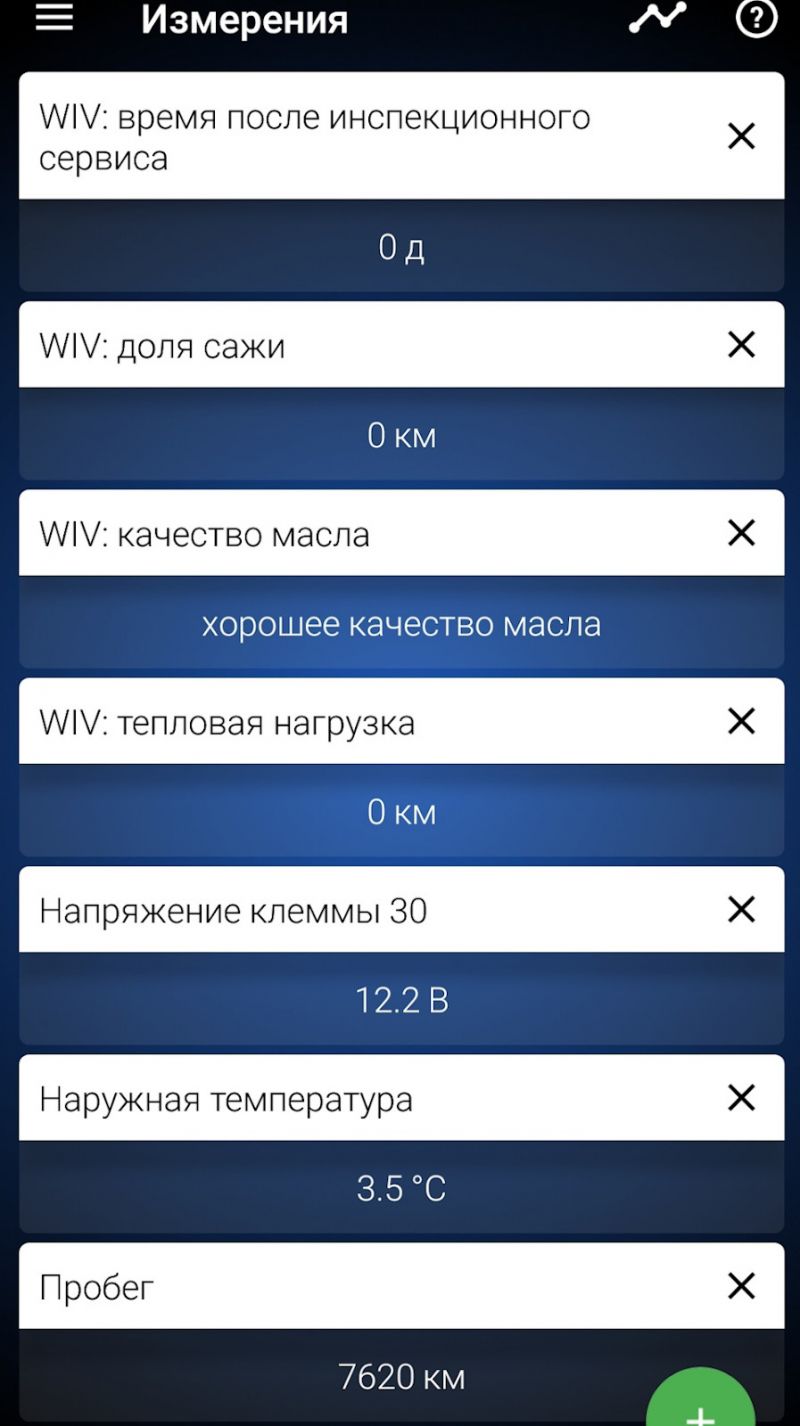This screenshot has height=1426, width=800.
Task: Remove the 'WIV: качество масла' measurement
Action: [x=741, y=533]
